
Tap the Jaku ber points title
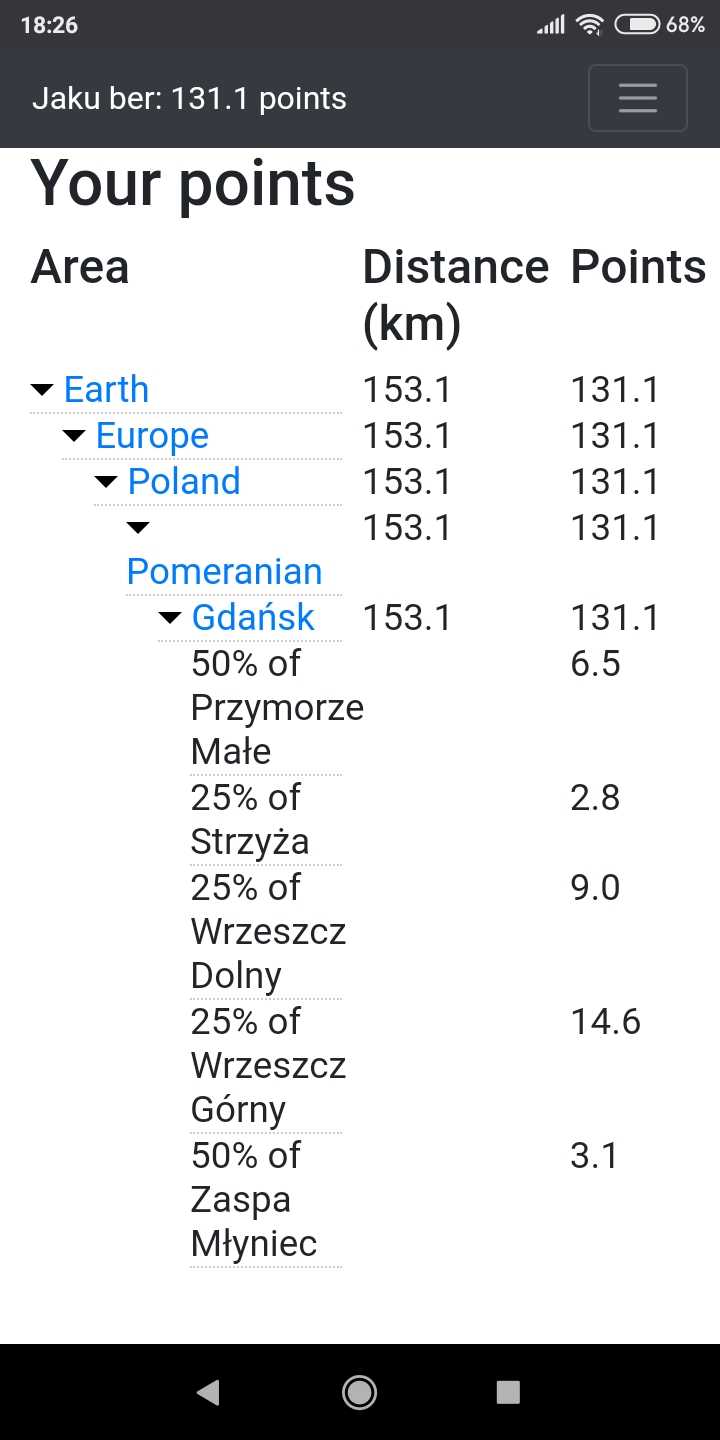[x=189, y=99]
